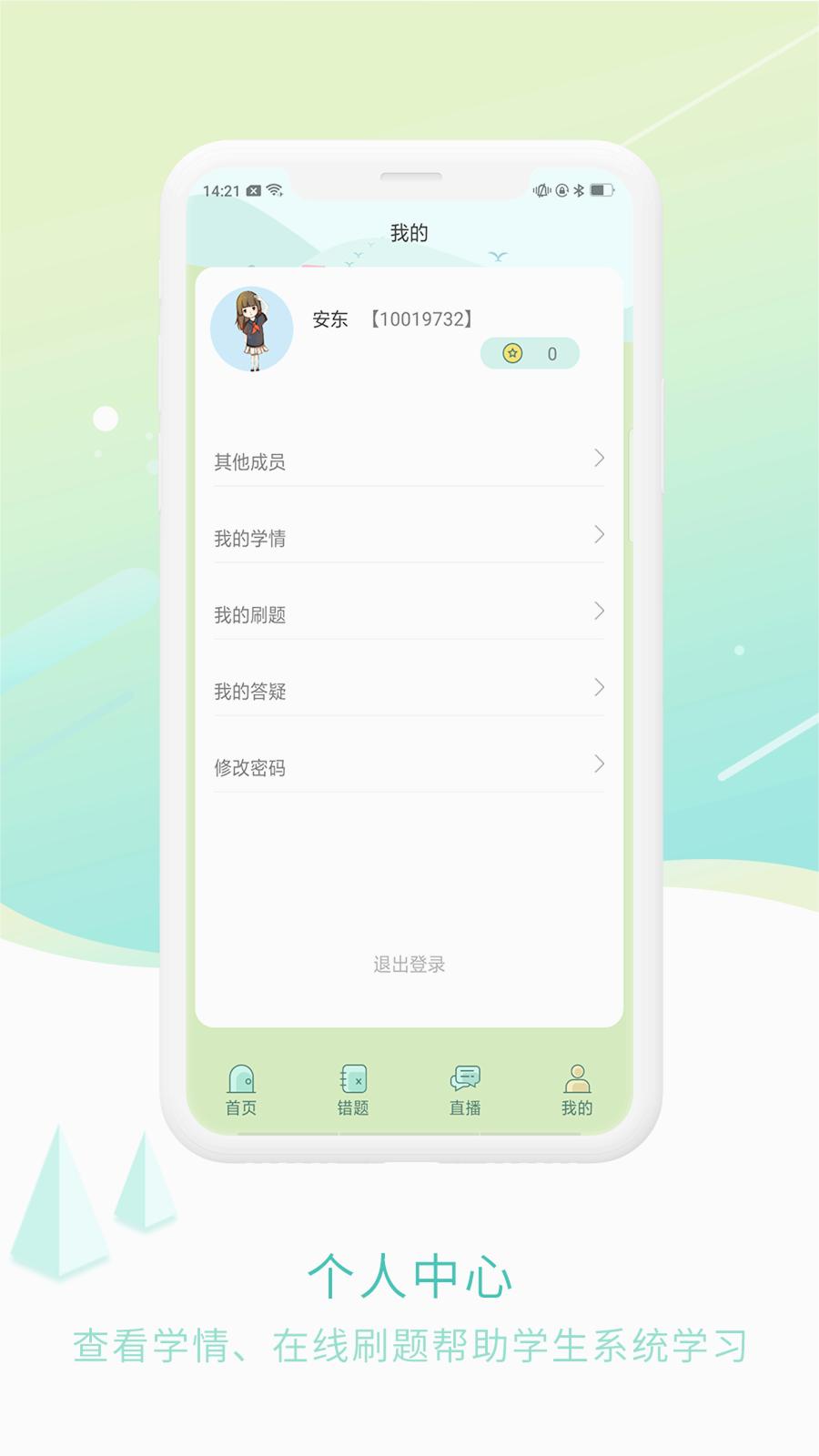Switch to the 错题 tab

352,1089
